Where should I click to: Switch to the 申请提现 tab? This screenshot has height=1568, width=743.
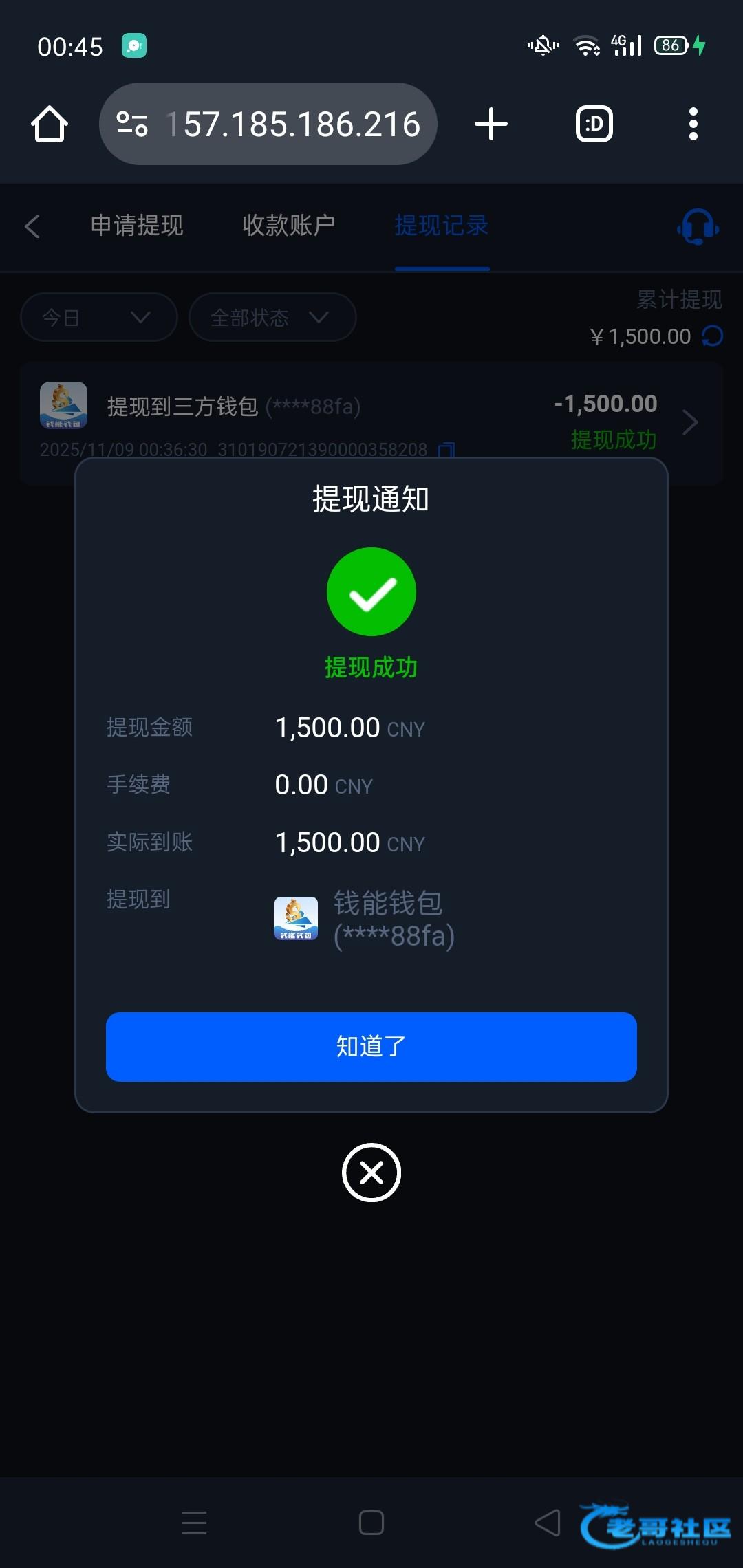[137, 226]
